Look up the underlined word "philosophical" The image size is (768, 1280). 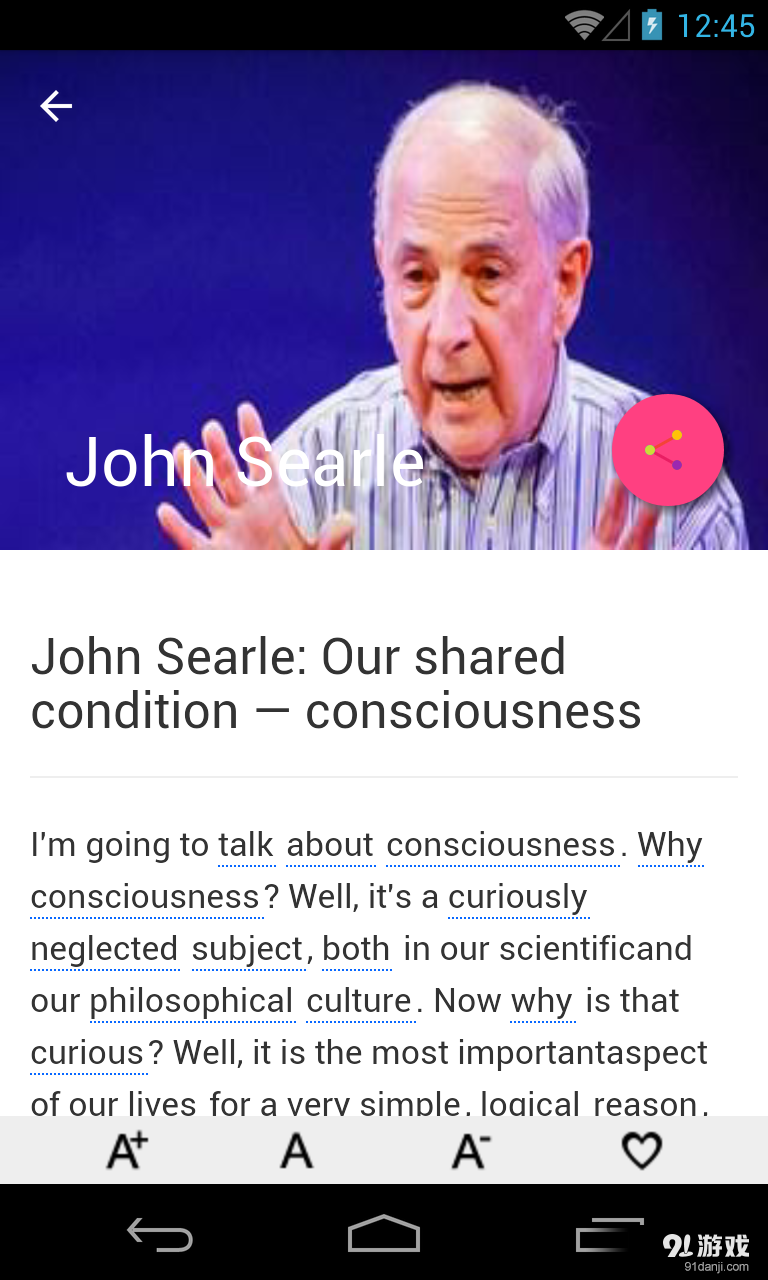(x=191, y=1001)
